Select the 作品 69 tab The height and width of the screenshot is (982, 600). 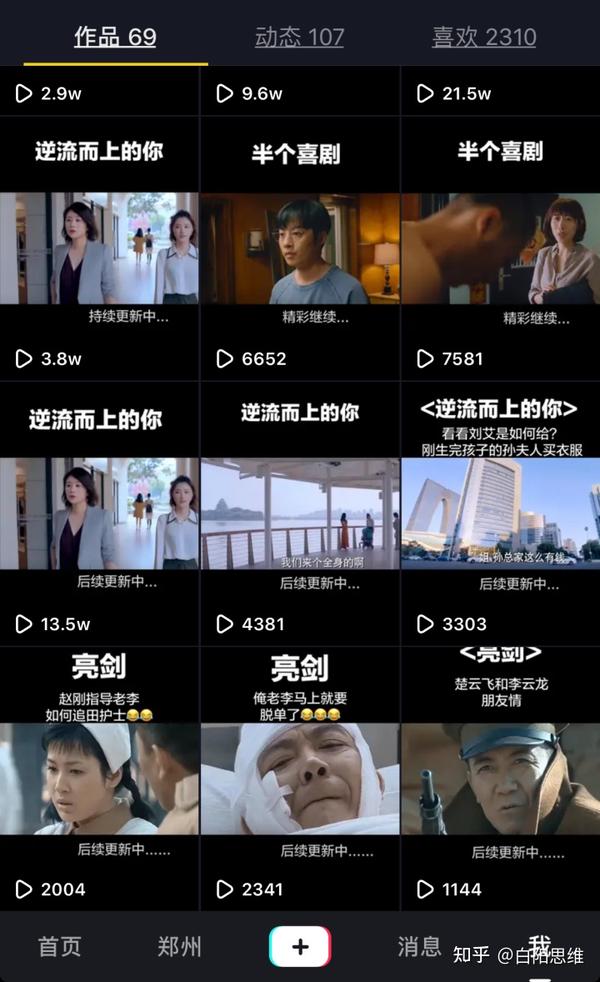[115, 37]
